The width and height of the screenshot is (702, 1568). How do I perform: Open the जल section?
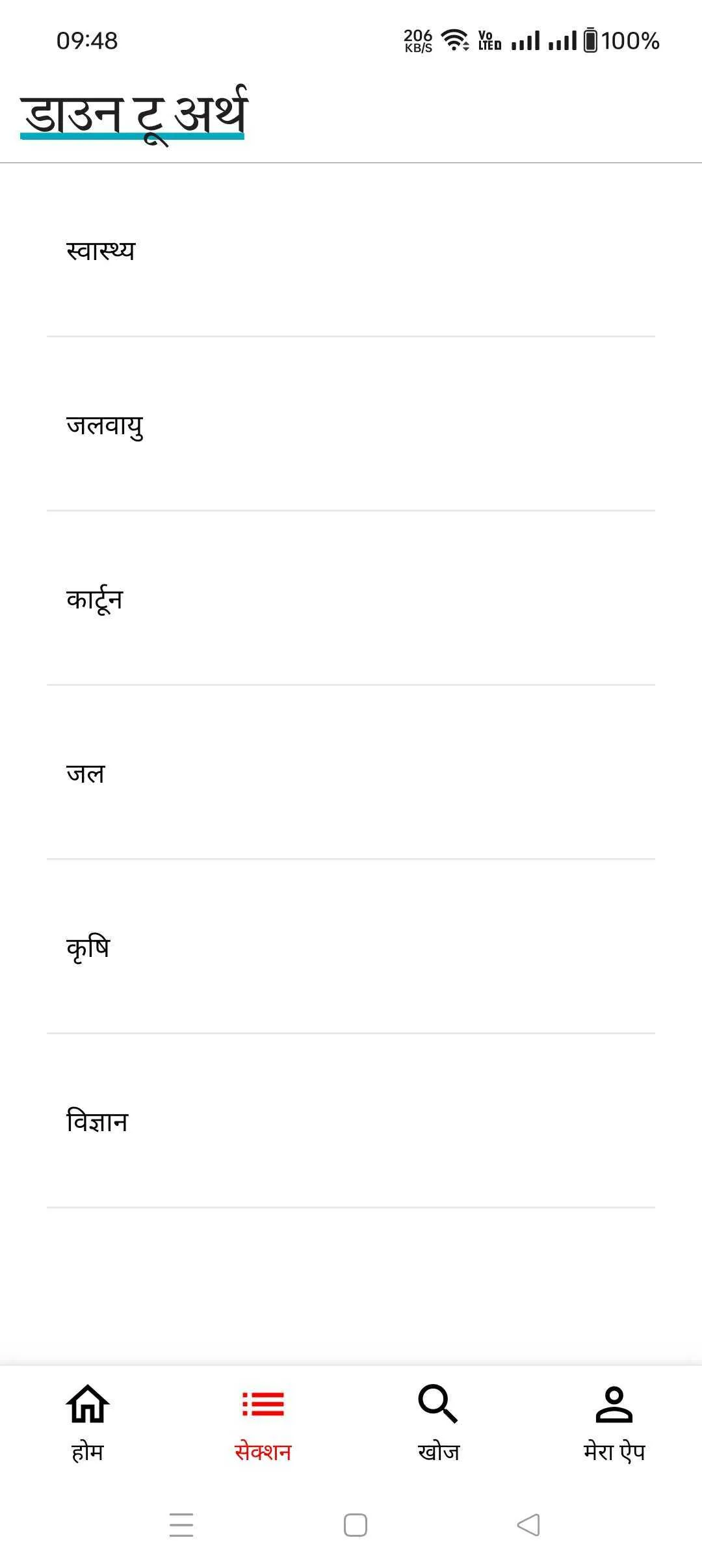pos(351,772)
